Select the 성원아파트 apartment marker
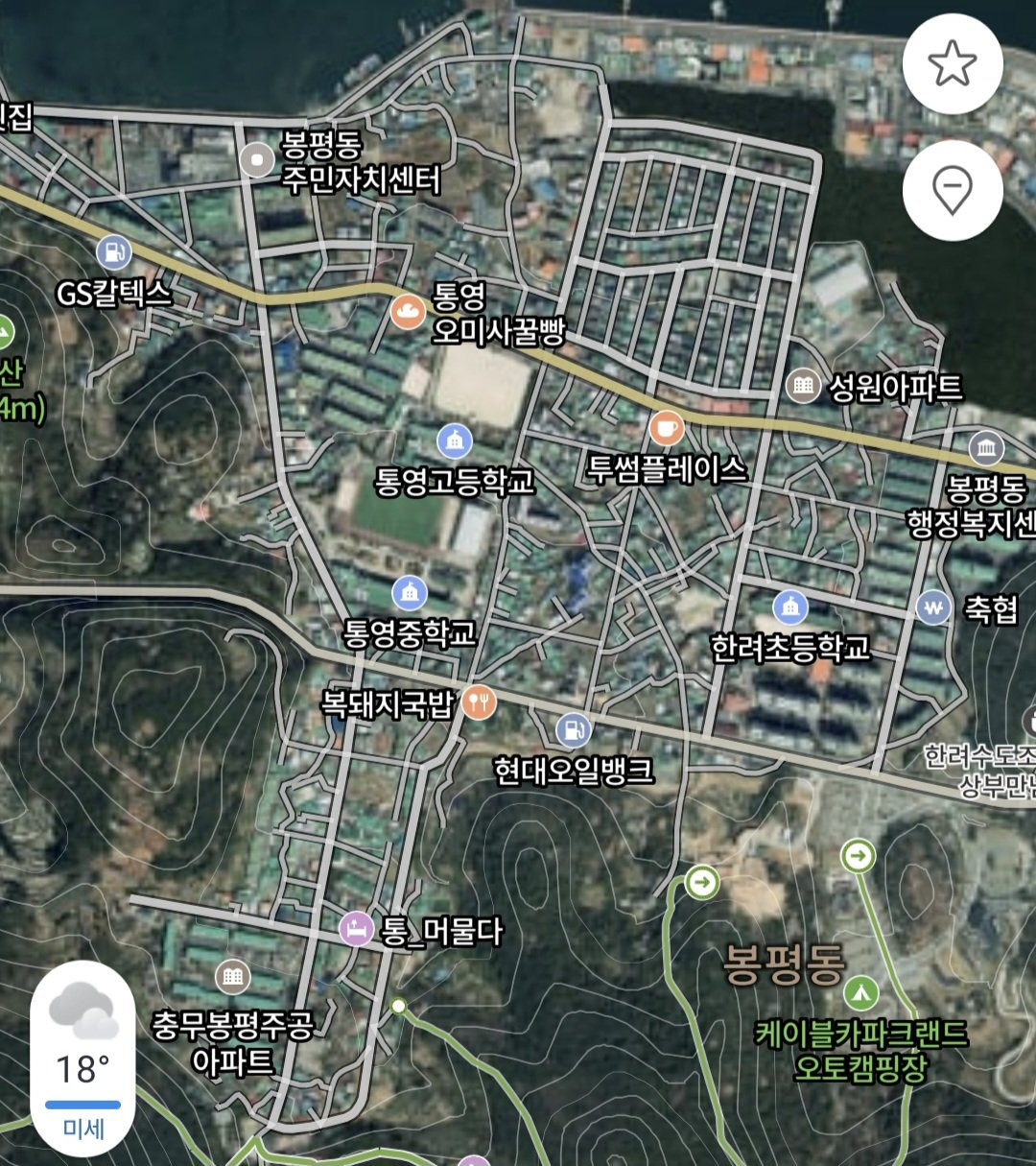Screen dimensions: 1036x1166 (803, 386)
